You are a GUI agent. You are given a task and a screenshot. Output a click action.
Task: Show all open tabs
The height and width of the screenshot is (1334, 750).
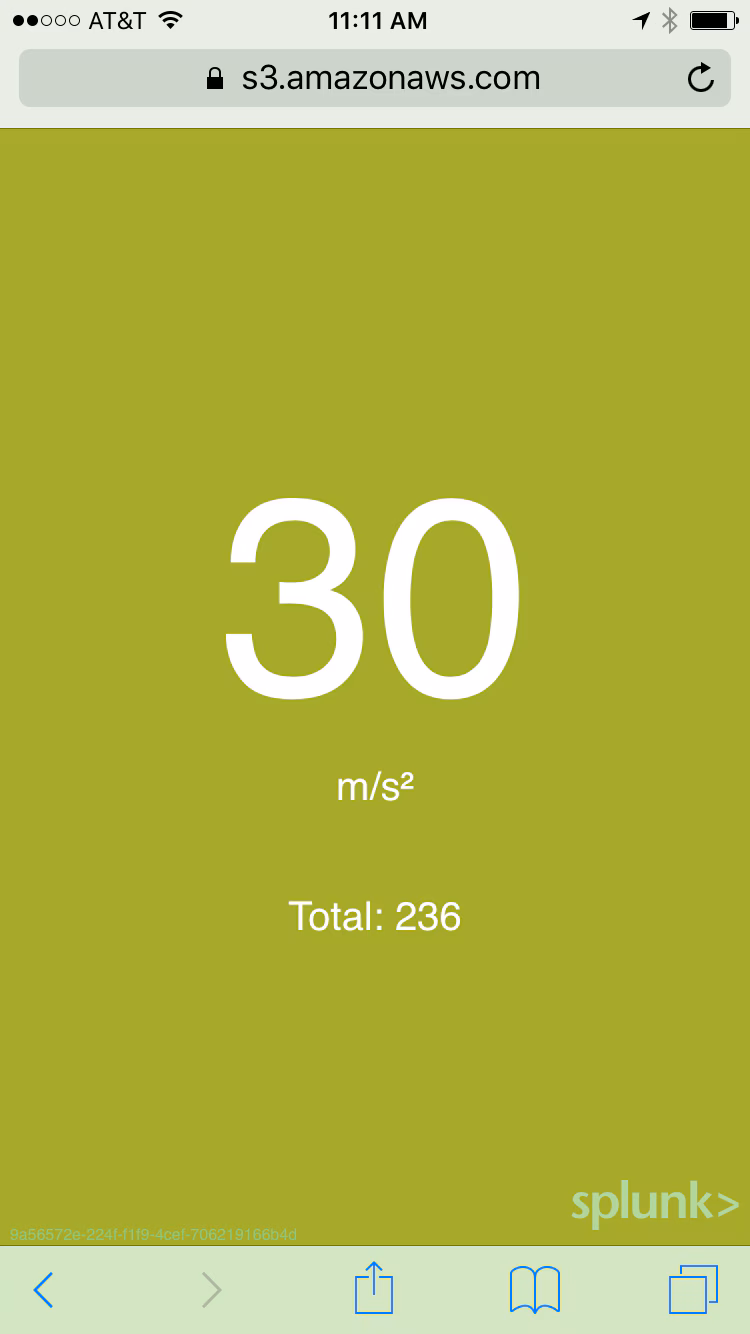pos(693,1289)
